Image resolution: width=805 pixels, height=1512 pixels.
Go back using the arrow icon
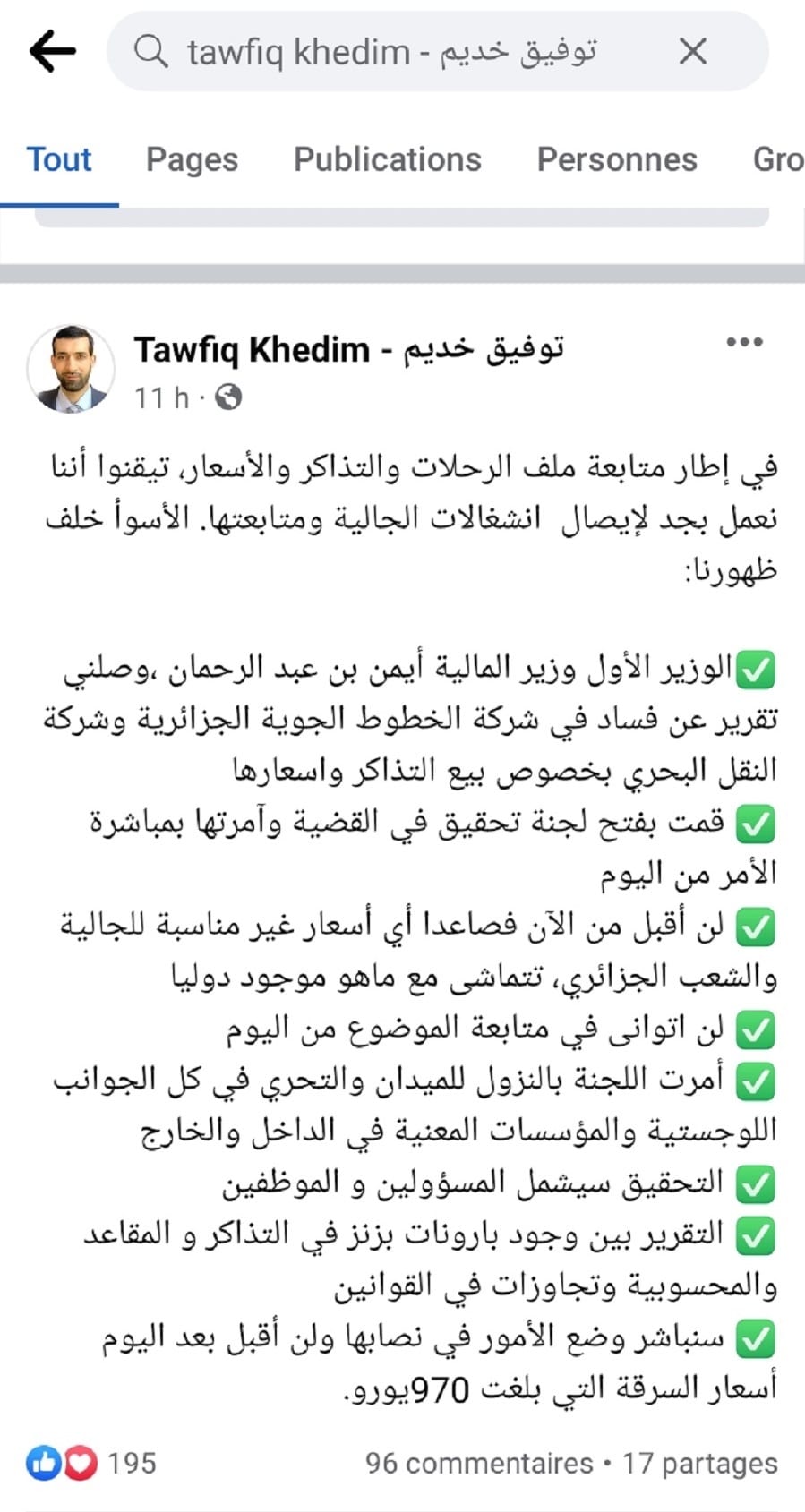point(53,51)
